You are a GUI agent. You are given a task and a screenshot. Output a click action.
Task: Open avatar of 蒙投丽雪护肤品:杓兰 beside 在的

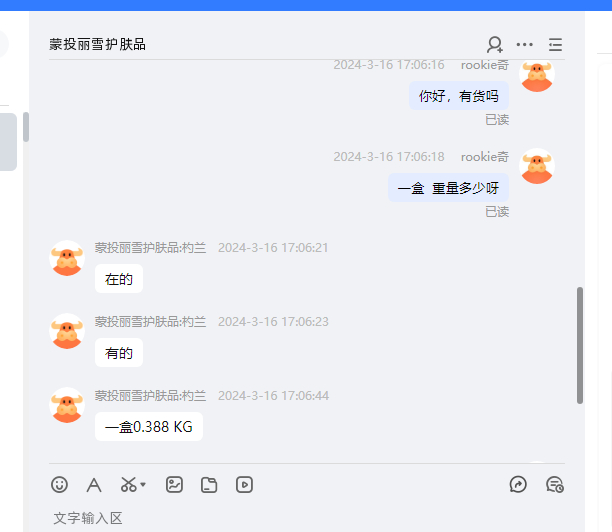(67, 258)
